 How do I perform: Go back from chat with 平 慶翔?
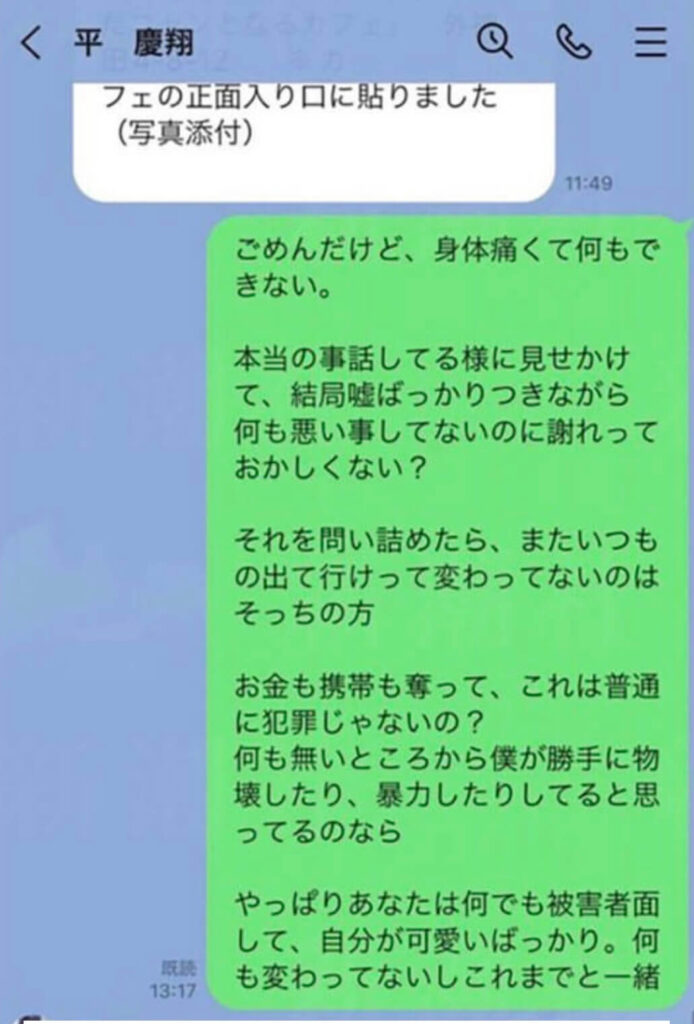[32, 43]
